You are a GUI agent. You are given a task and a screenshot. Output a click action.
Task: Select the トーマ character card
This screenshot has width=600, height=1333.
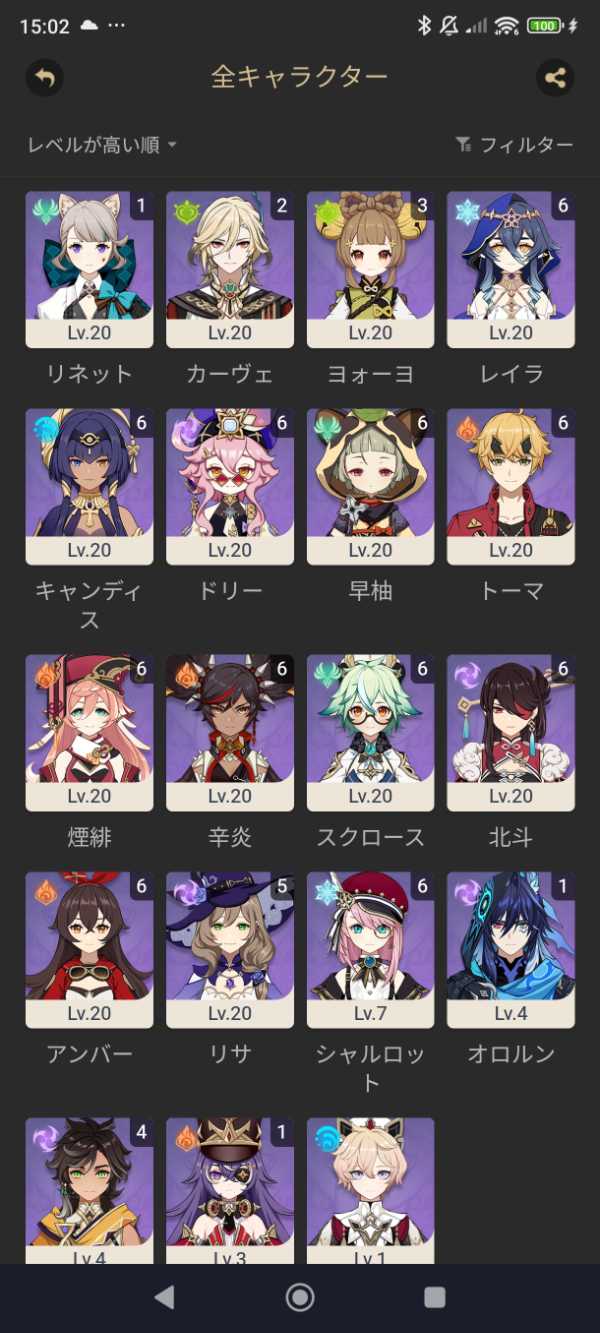tap(511, 486)
